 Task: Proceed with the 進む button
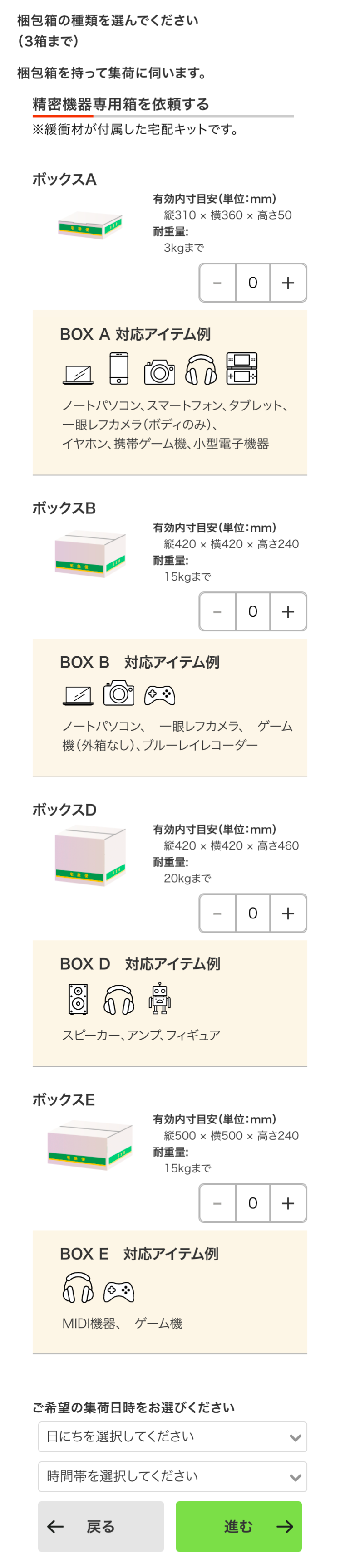(x=238, y=1525)
